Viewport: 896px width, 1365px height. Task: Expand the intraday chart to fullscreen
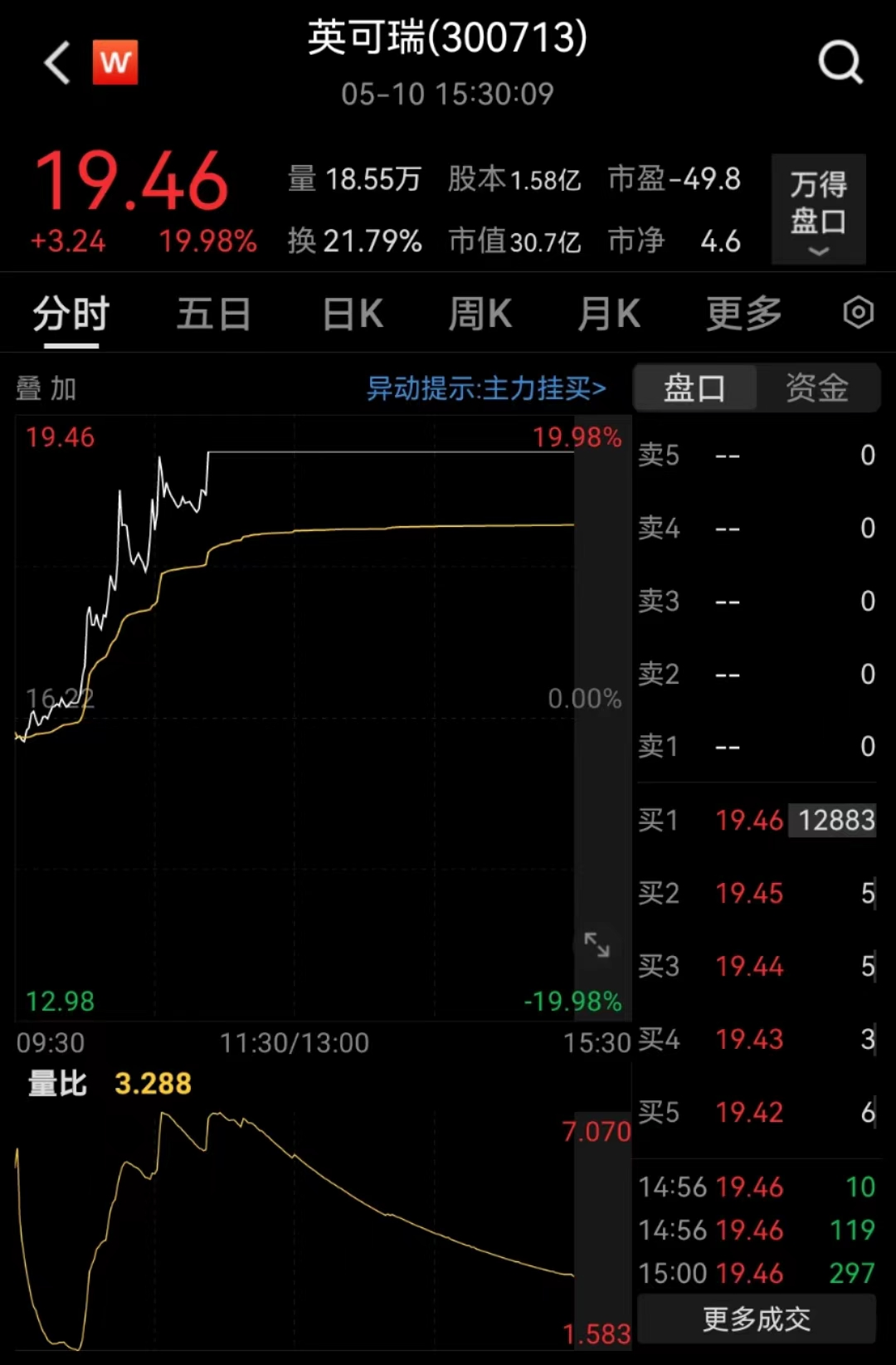[x=597, y=944]
